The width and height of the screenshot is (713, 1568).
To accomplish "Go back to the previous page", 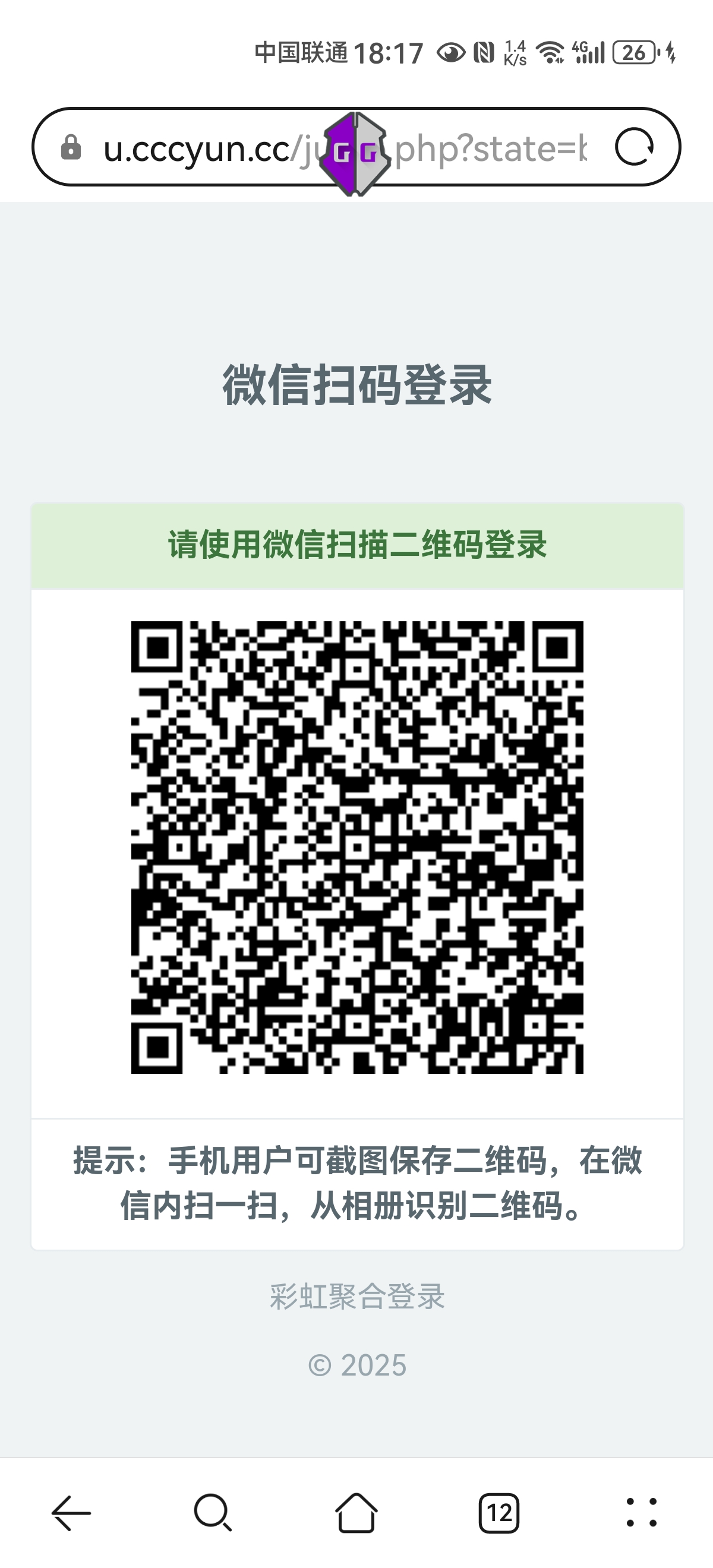I will pyautogui.click(x=71, y=1513).
